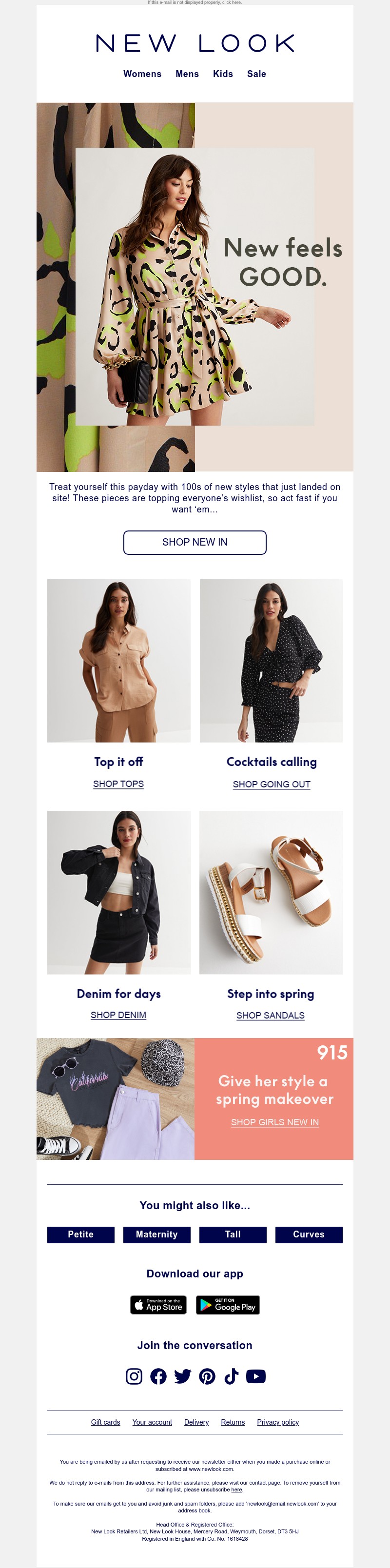Go to the Sale section

tap(256, 74)
